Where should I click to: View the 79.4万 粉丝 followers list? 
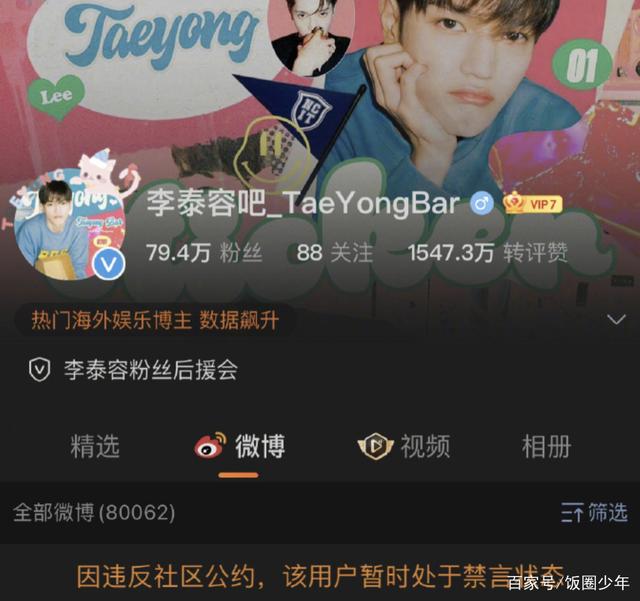(x=204, y=253)
